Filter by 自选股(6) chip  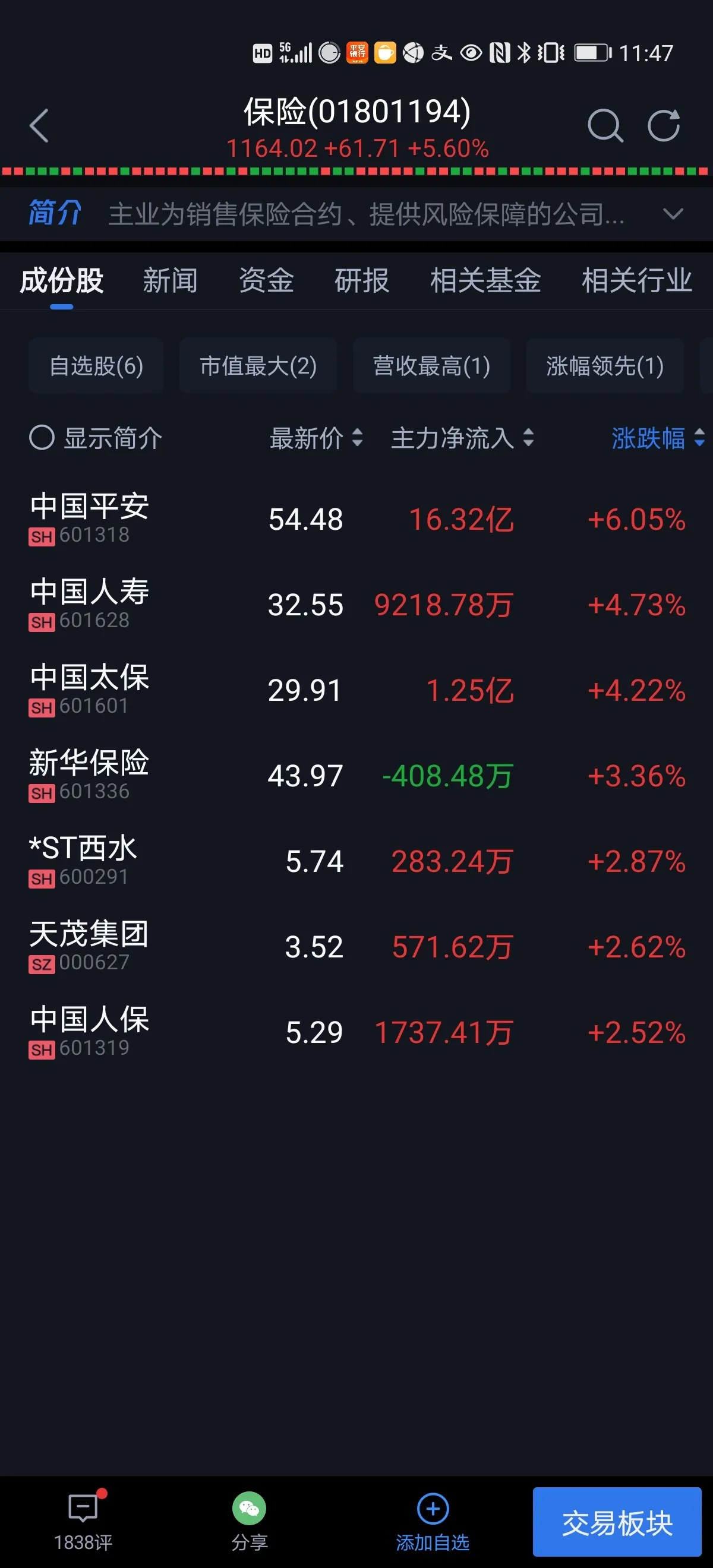click(x=96, y=366)
